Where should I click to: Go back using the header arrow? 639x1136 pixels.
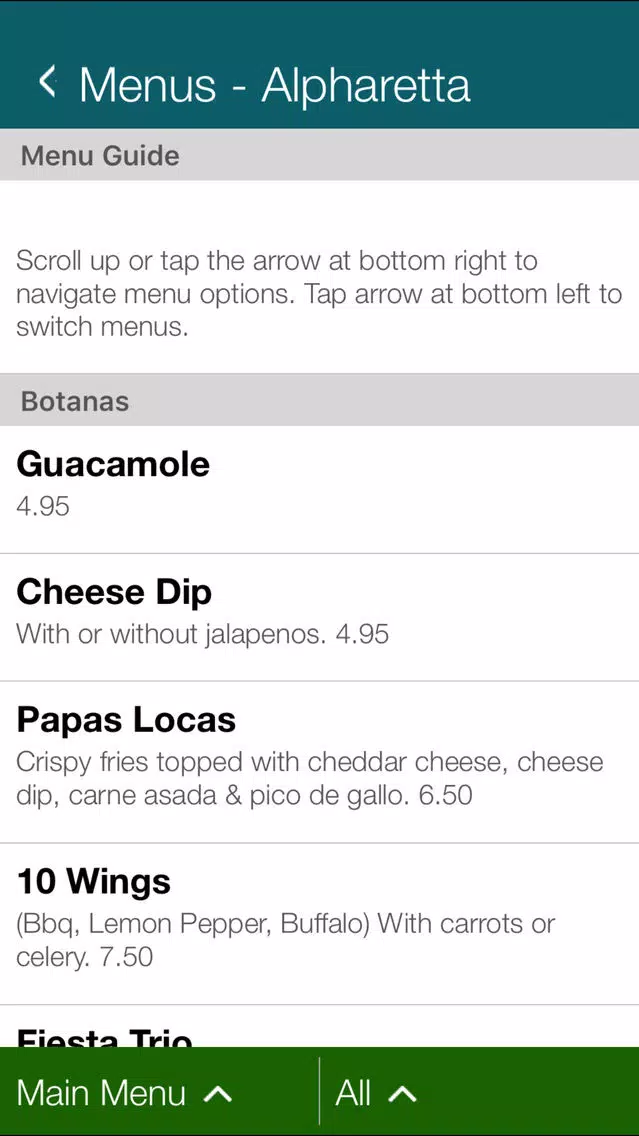(48, 82)
